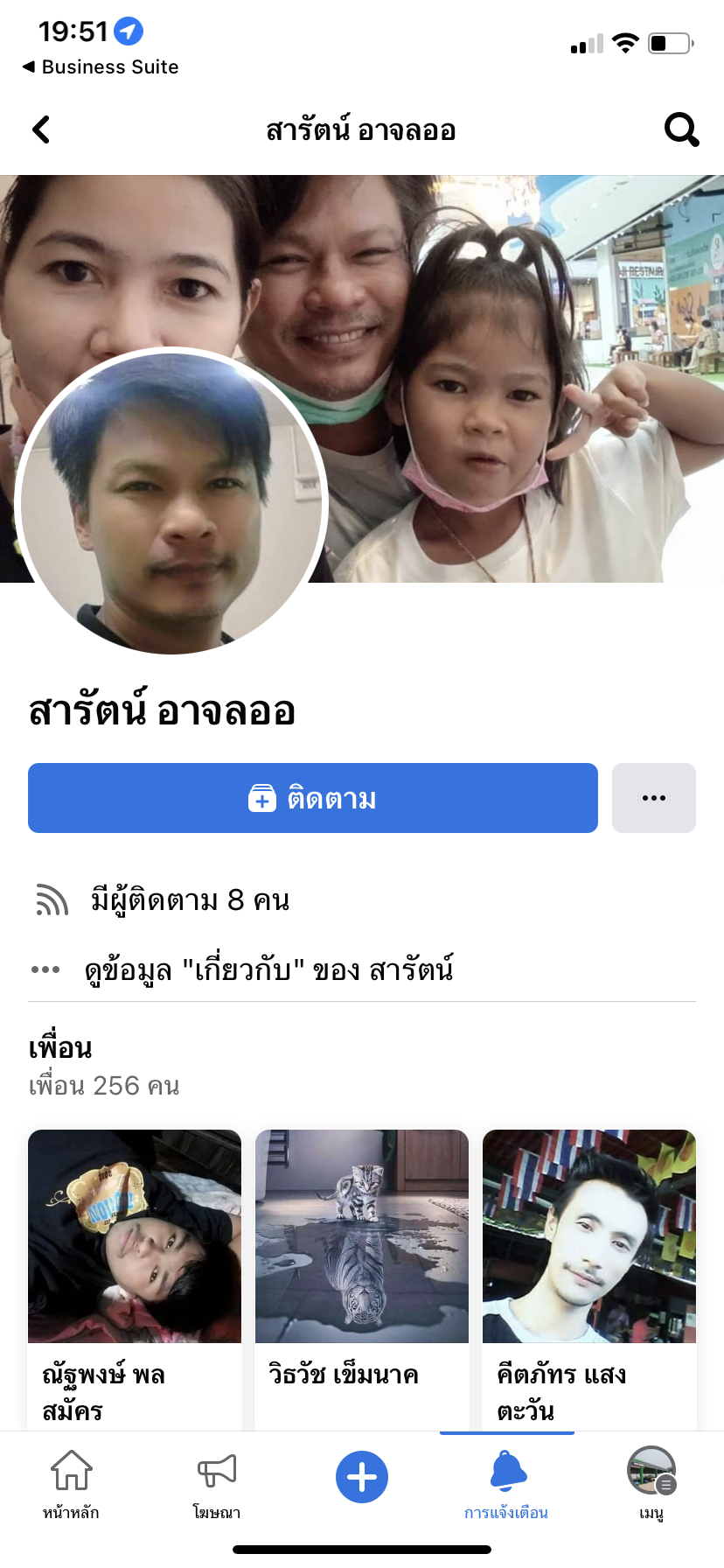Return to Business Suite app

[x=101, y=66]
